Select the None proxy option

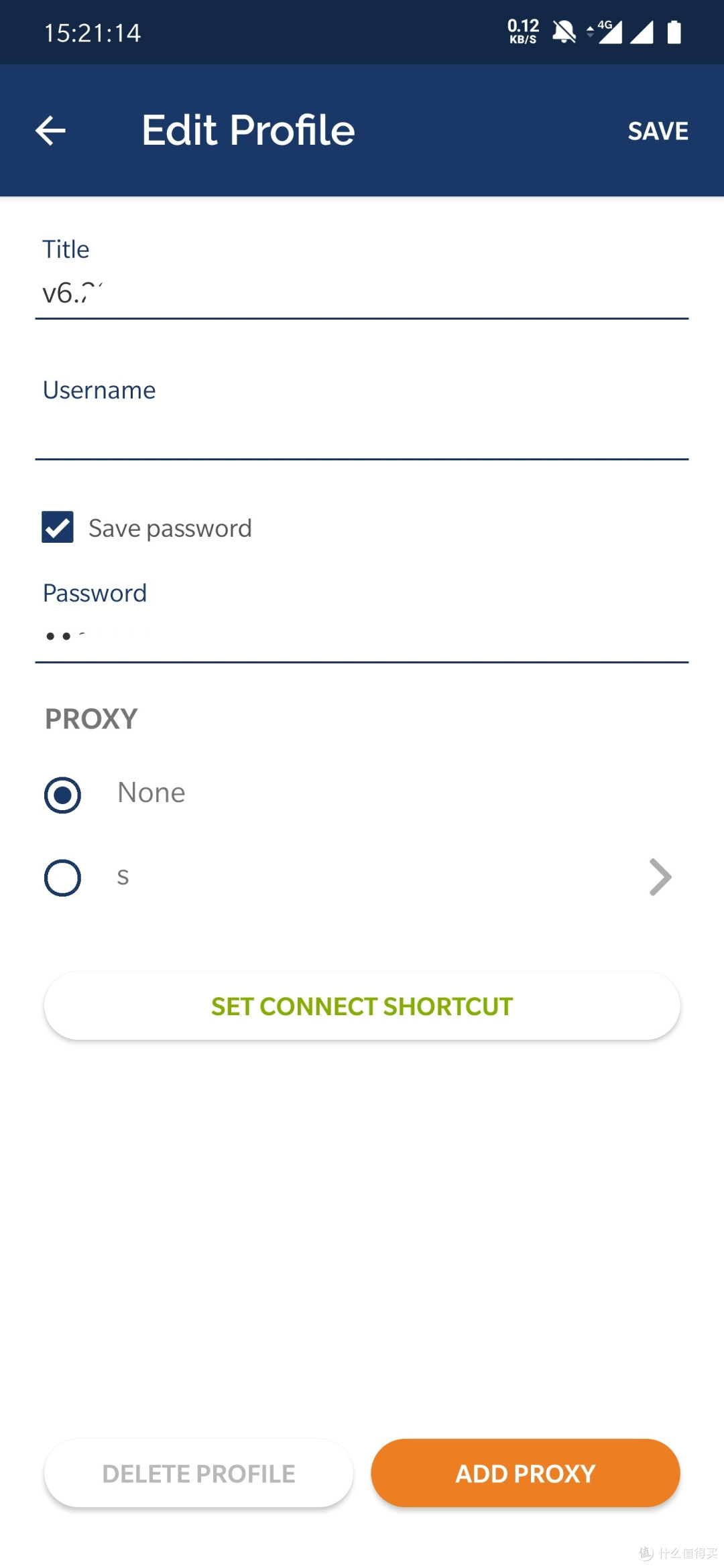pyautogui.click(x=63, y=795)
